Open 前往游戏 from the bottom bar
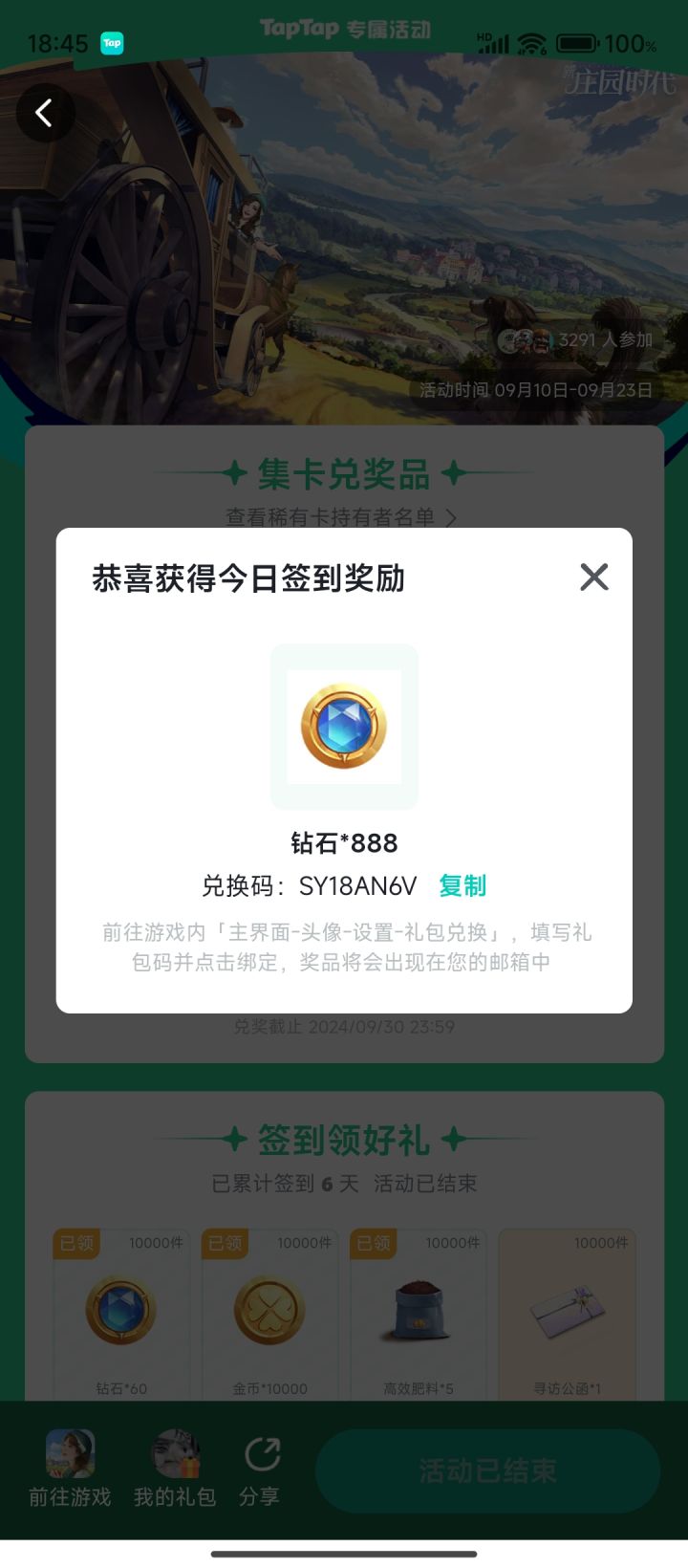The width and height of the screenshot is (688, 1568). point(70,1457)
